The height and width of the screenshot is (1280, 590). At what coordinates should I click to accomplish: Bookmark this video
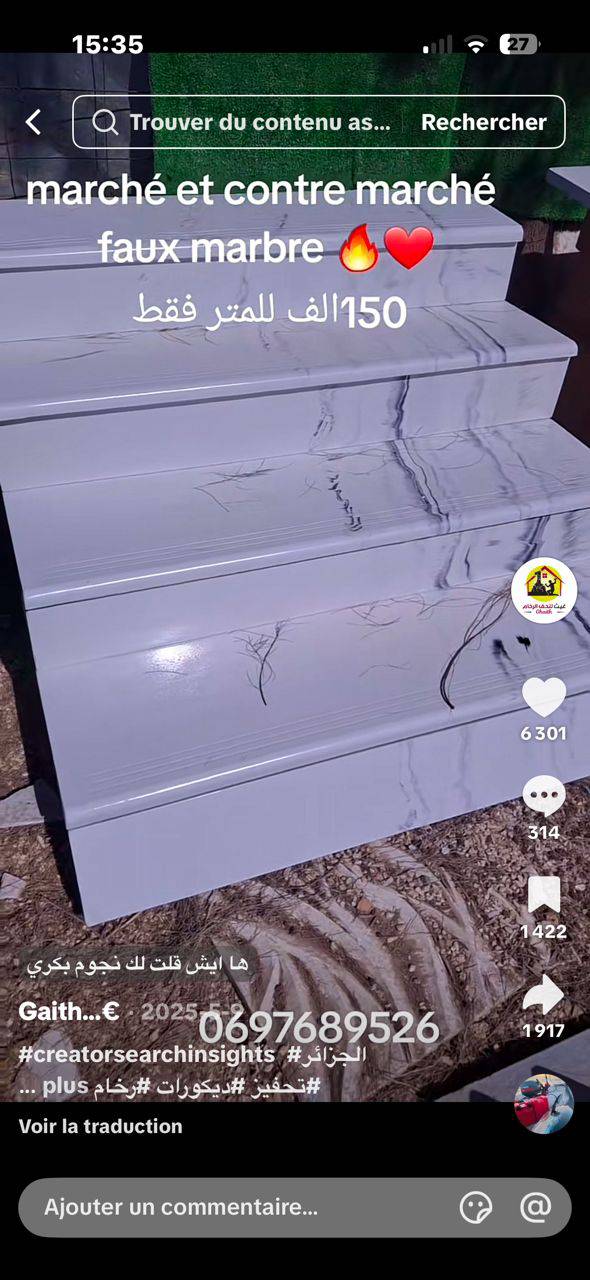(544, 895)
